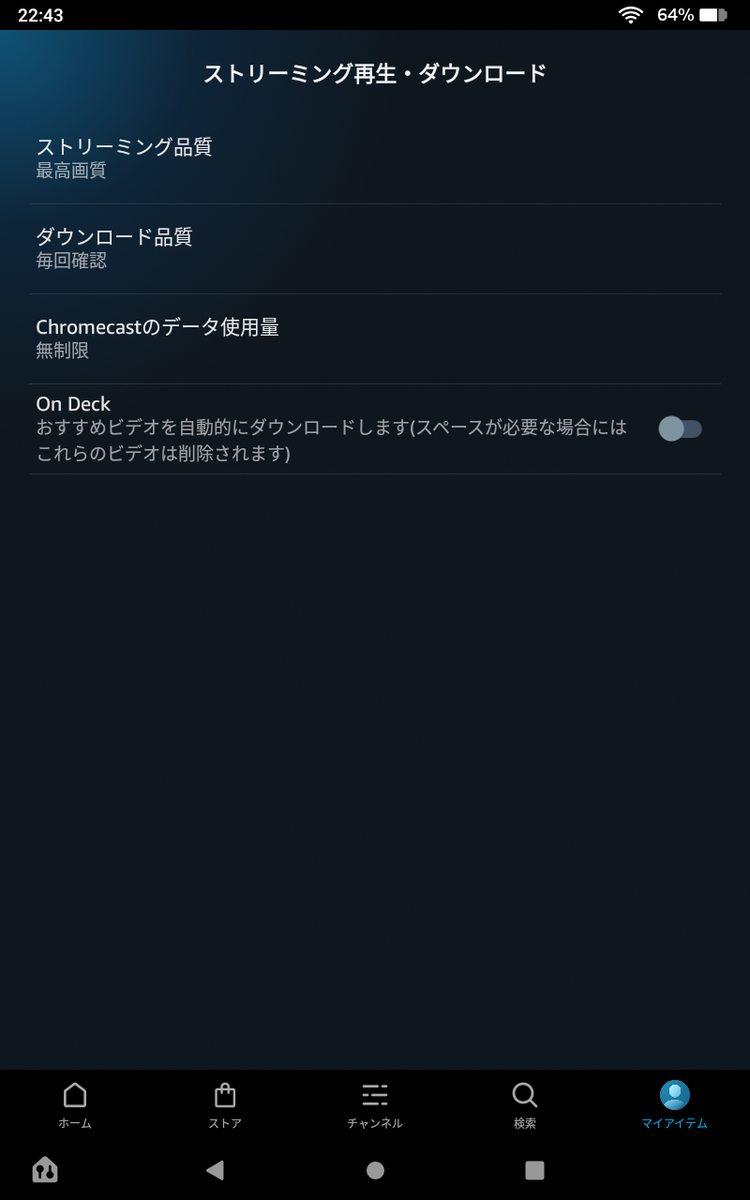Image resolution: width=750 pixels, height=1200 pixels.
Task: Tap the 検索 magnifier icon
Action: (525, 1095)
